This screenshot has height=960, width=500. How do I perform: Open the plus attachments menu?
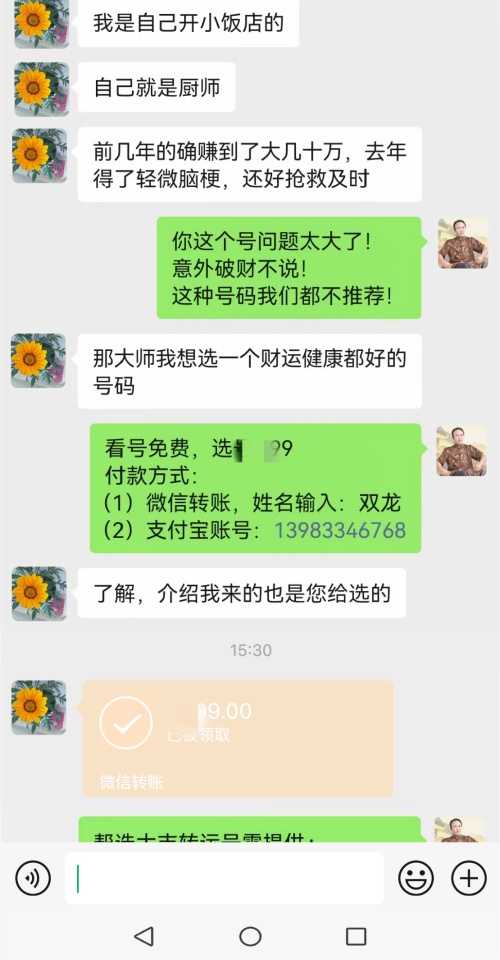pos(469,878)
